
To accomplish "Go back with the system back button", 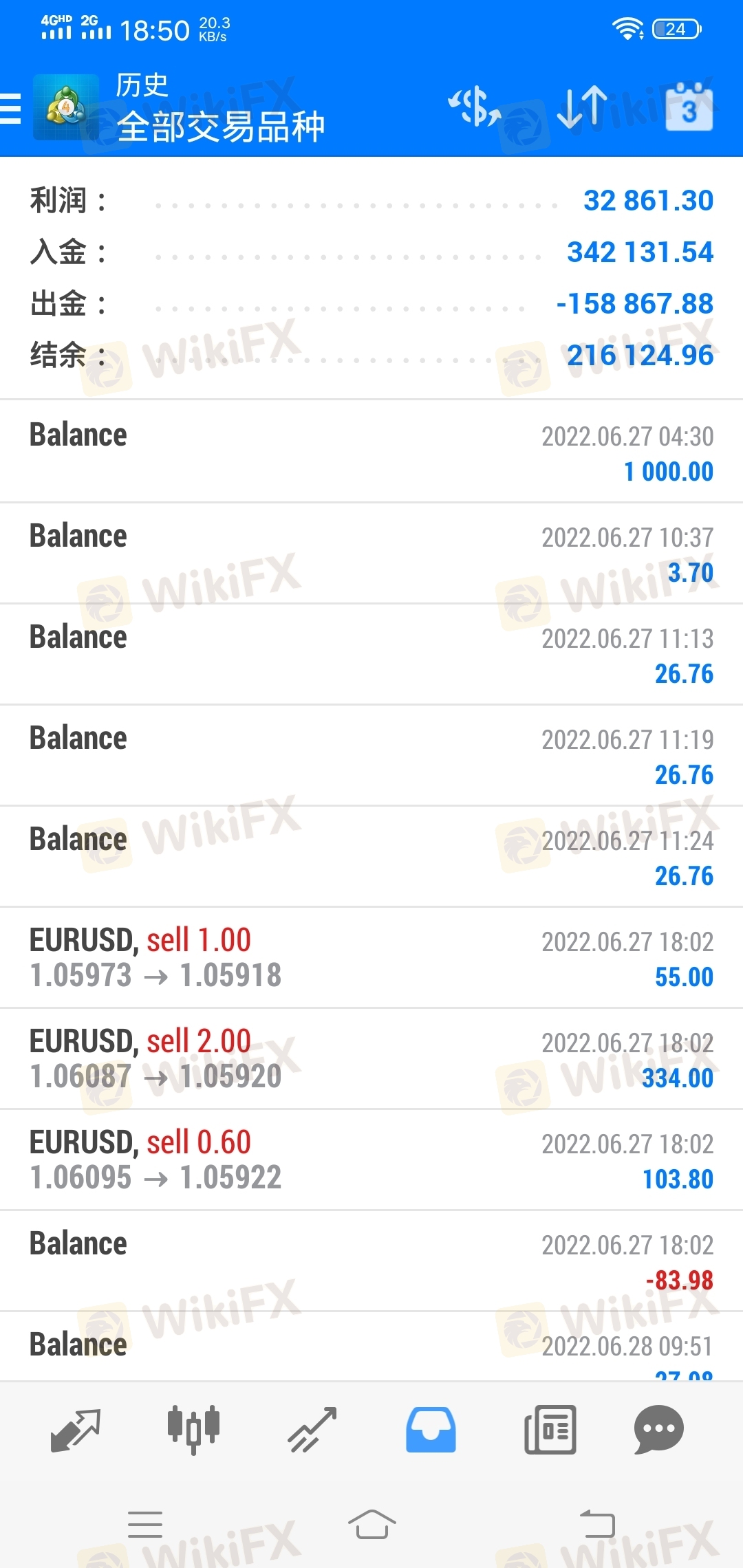I will click(x=597, y=1524).
